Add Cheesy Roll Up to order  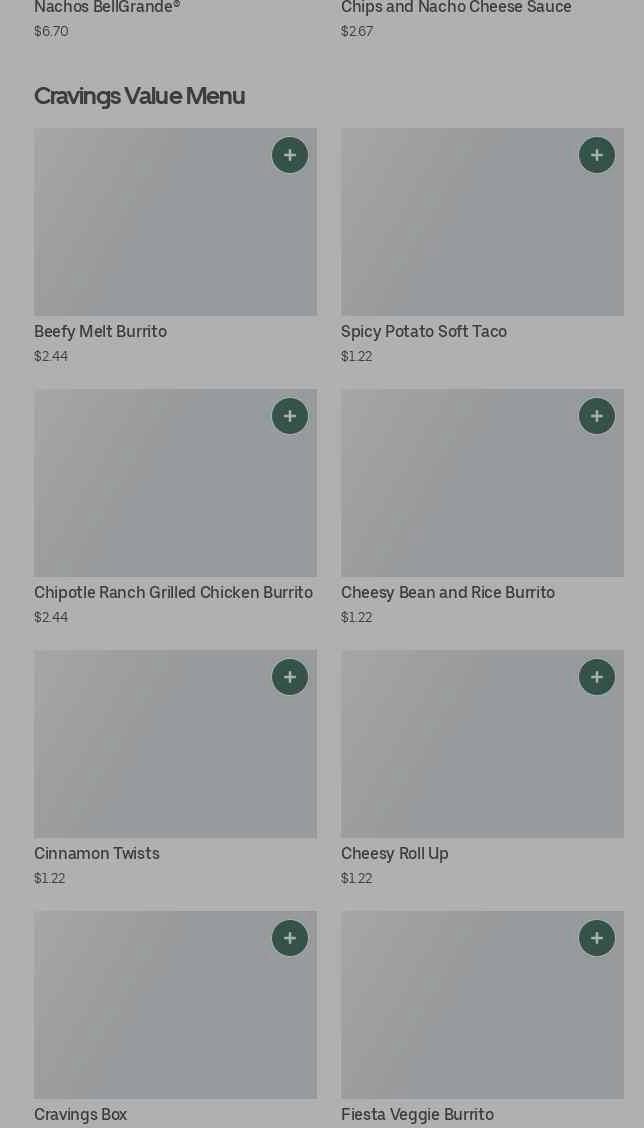point(597,677)
